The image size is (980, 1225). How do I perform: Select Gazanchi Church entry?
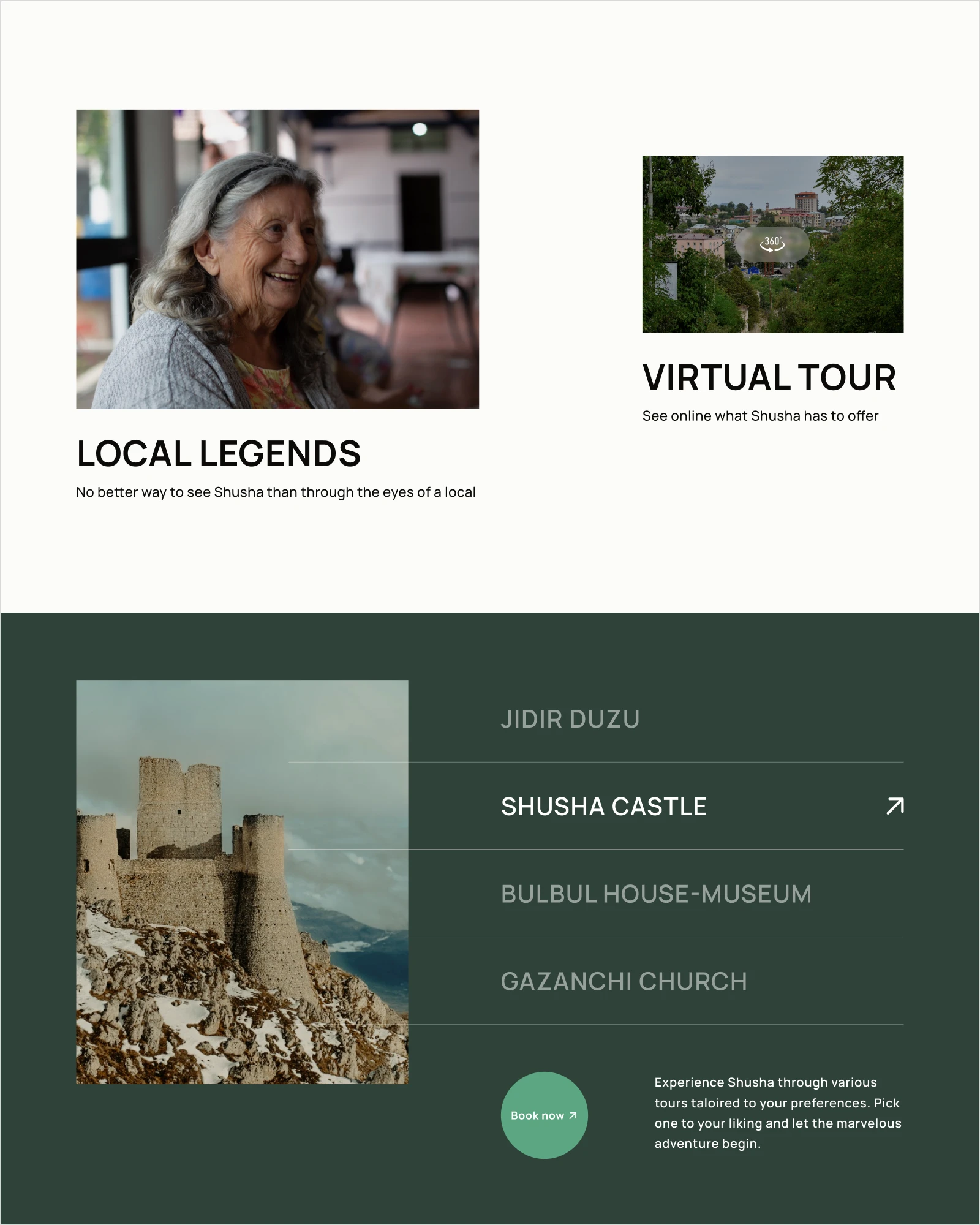click(624, 981)
